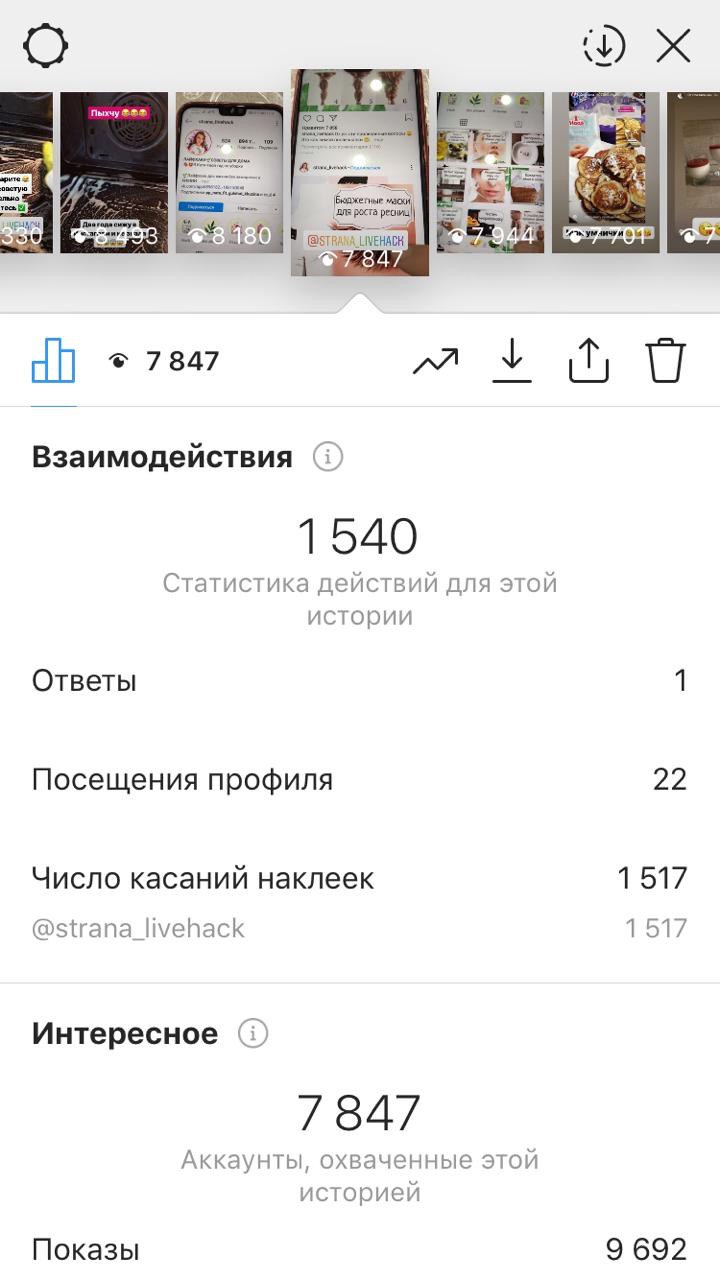Switch to the viewers list tab showing 7 847
This screenshot has width=720, height=1280.
[x=163, y=361]
